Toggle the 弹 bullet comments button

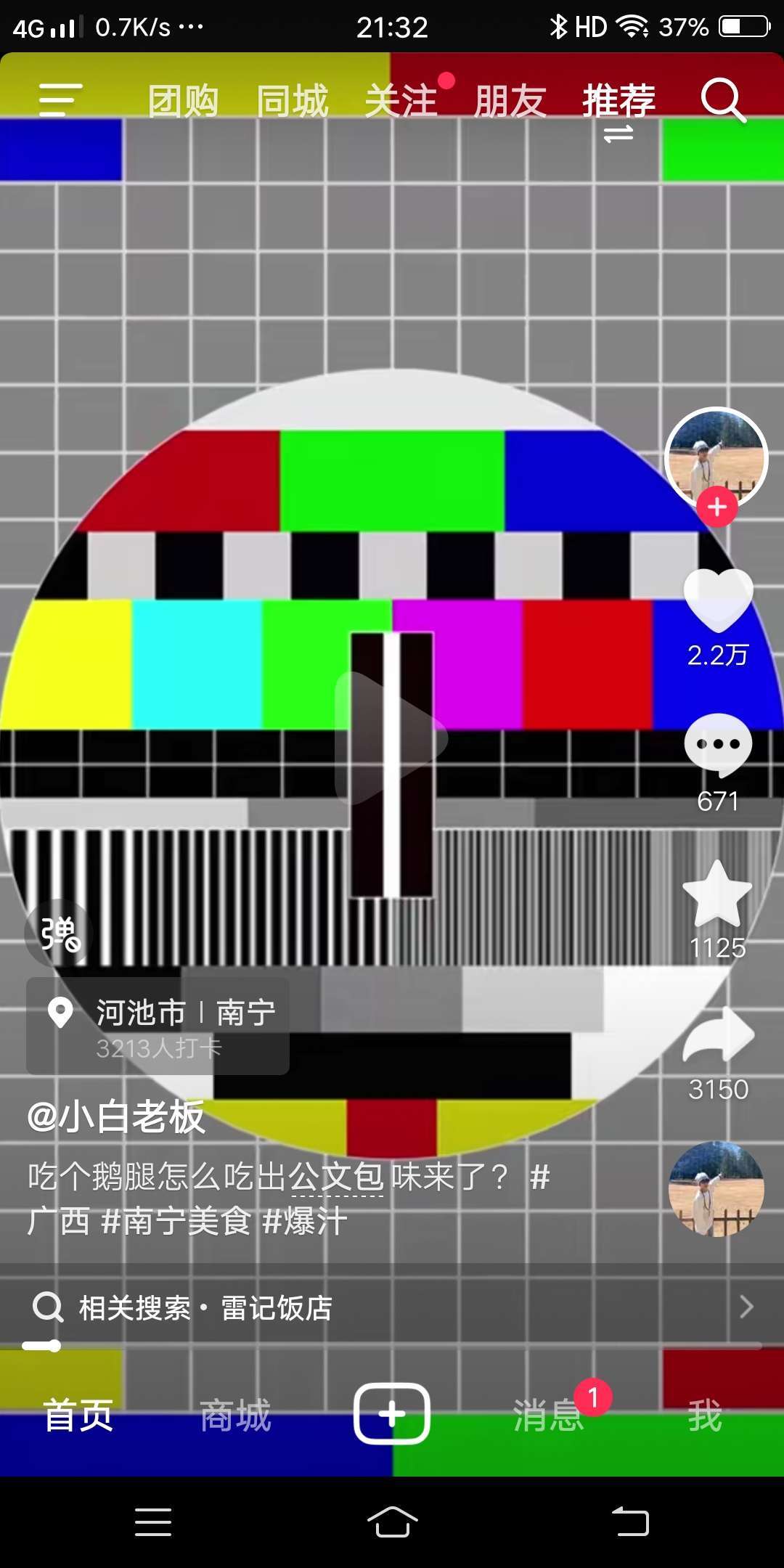(x=60, y=934)
